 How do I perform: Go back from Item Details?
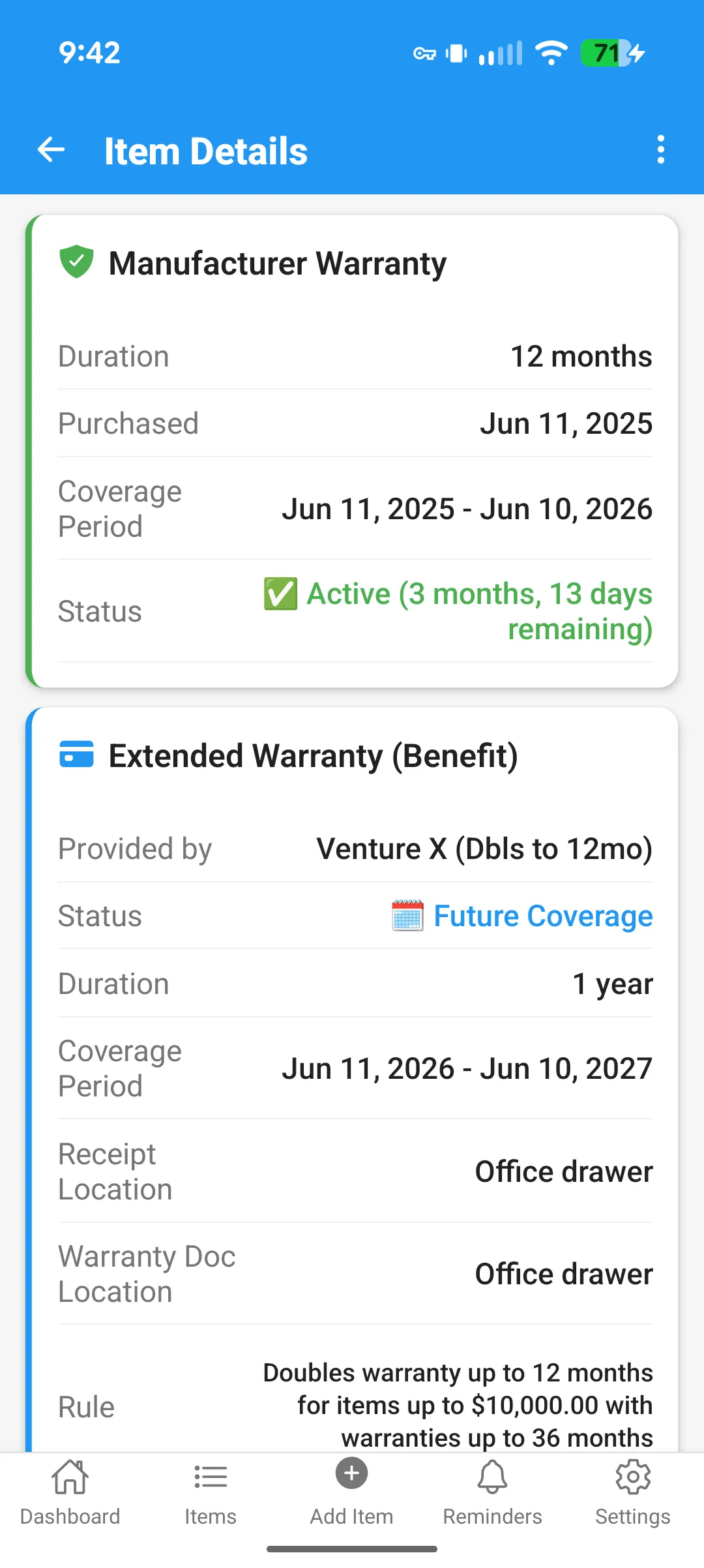(51, 150)
